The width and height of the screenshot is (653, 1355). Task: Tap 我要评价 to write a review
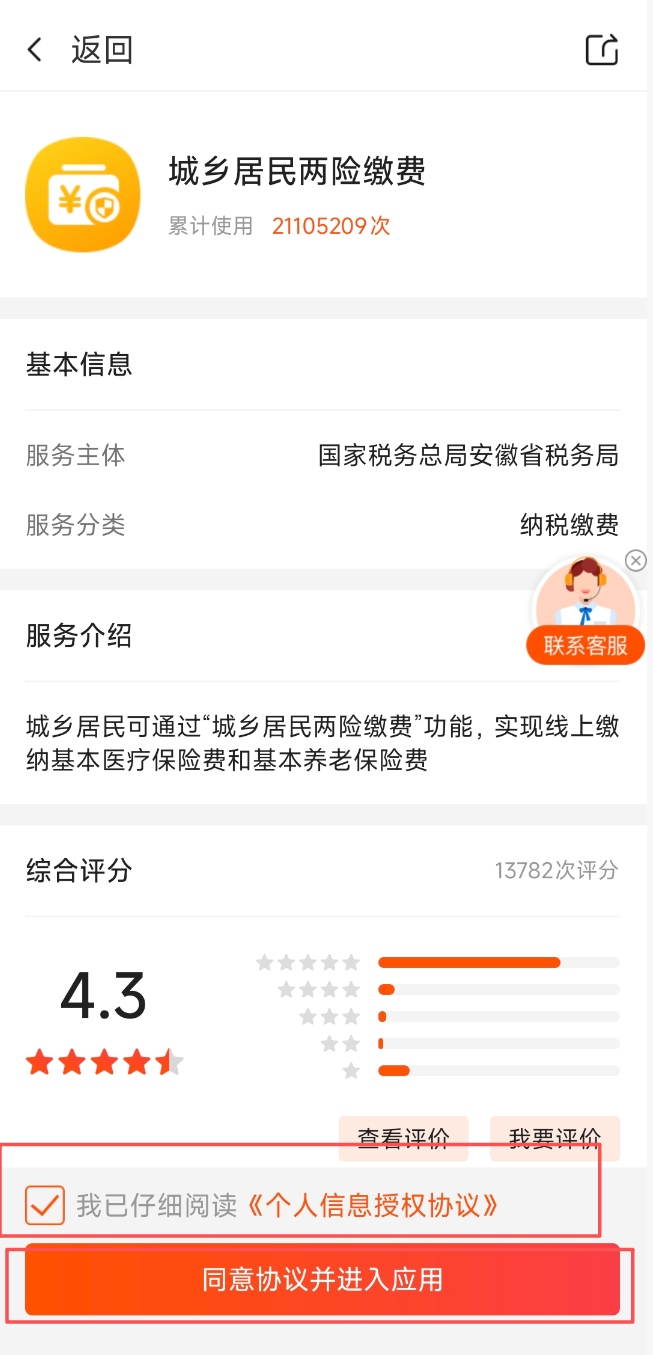(x=554, y=1138)
